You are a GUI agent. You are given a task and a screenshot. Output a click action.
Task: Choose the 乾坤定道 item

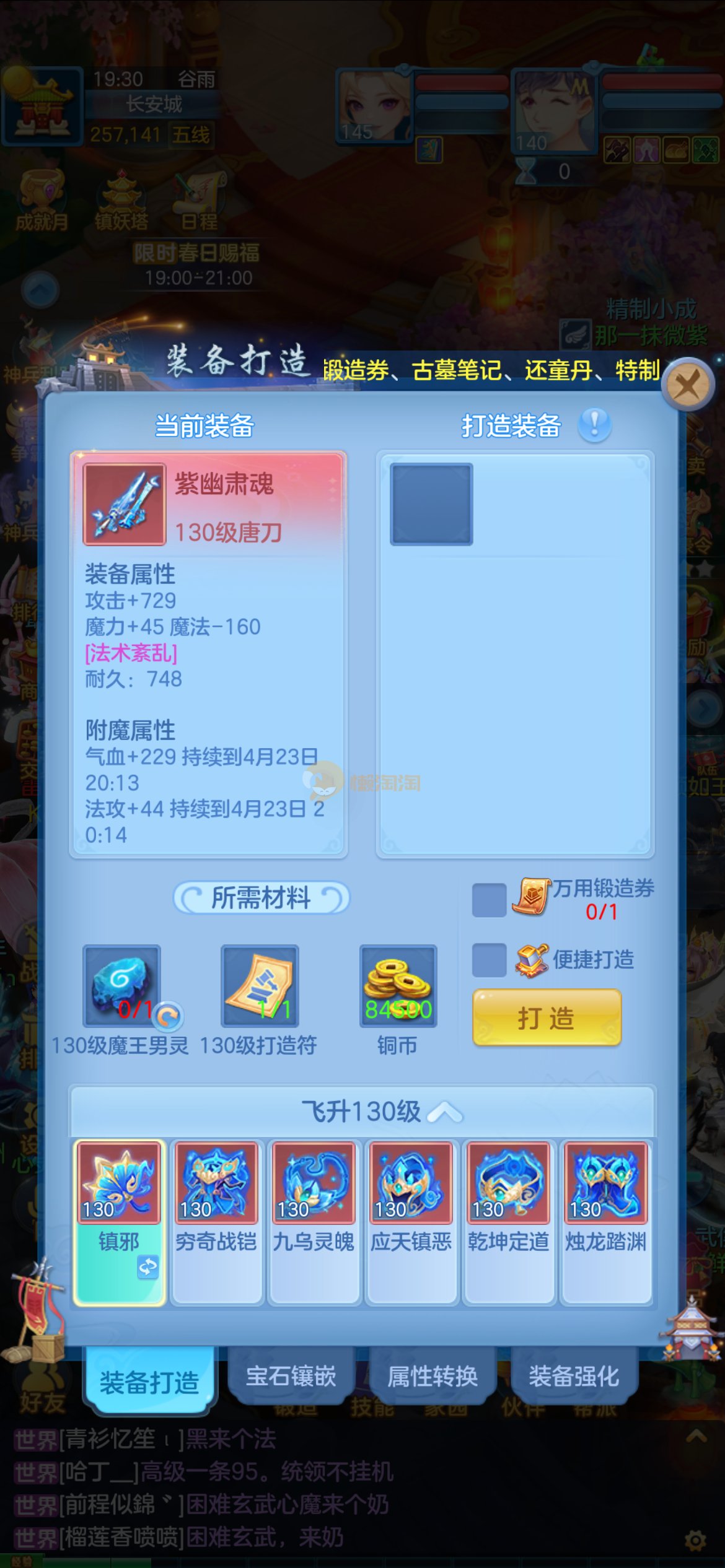point(508,1184)
